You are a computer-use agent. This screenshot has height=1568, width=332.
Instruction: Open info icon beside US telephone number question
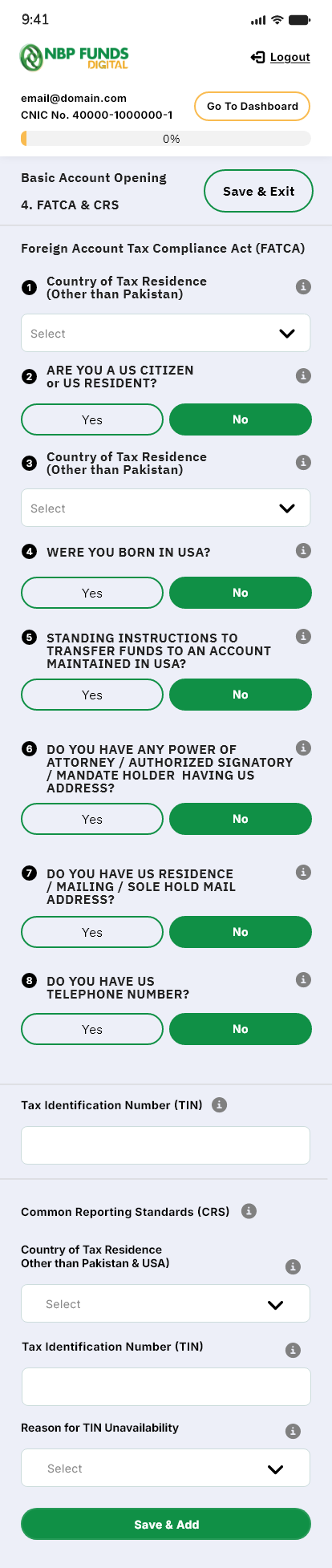303,979
